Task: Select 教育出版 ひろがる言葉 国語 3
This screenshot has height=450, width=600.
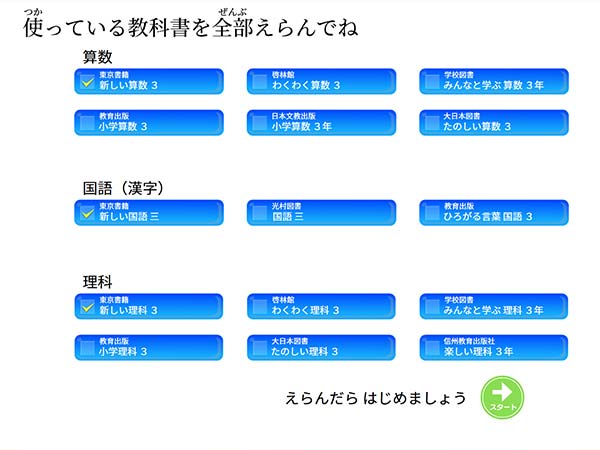Action: tap(493, 212)
